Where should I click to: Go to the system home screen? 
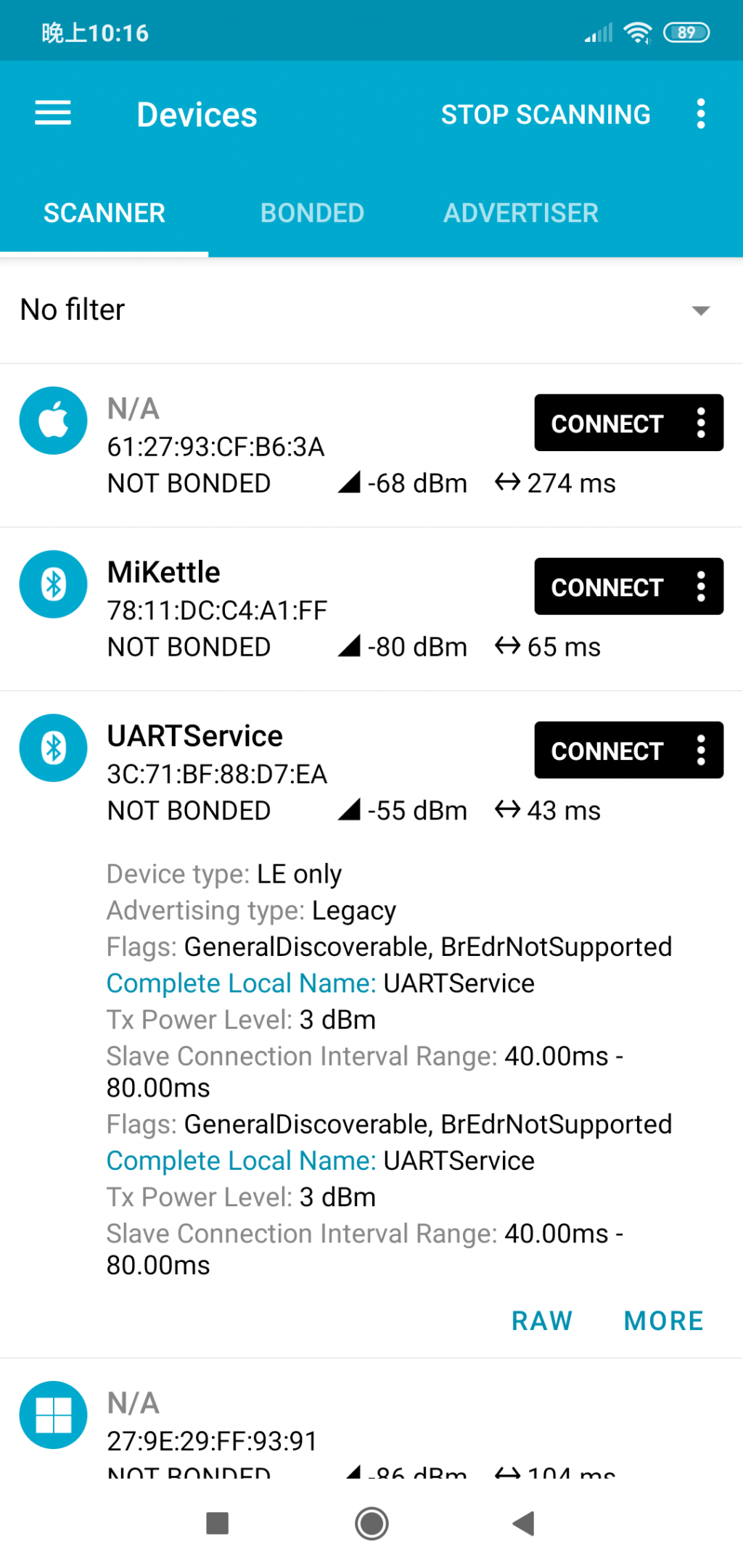371,1524
